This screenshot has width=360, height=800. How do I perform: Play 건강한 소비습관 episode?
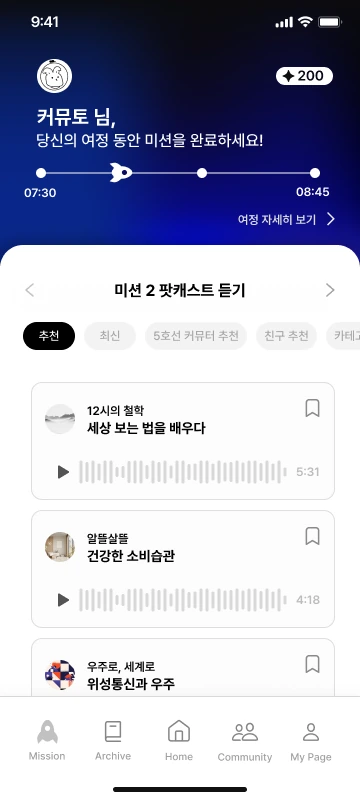coord(63,600)
